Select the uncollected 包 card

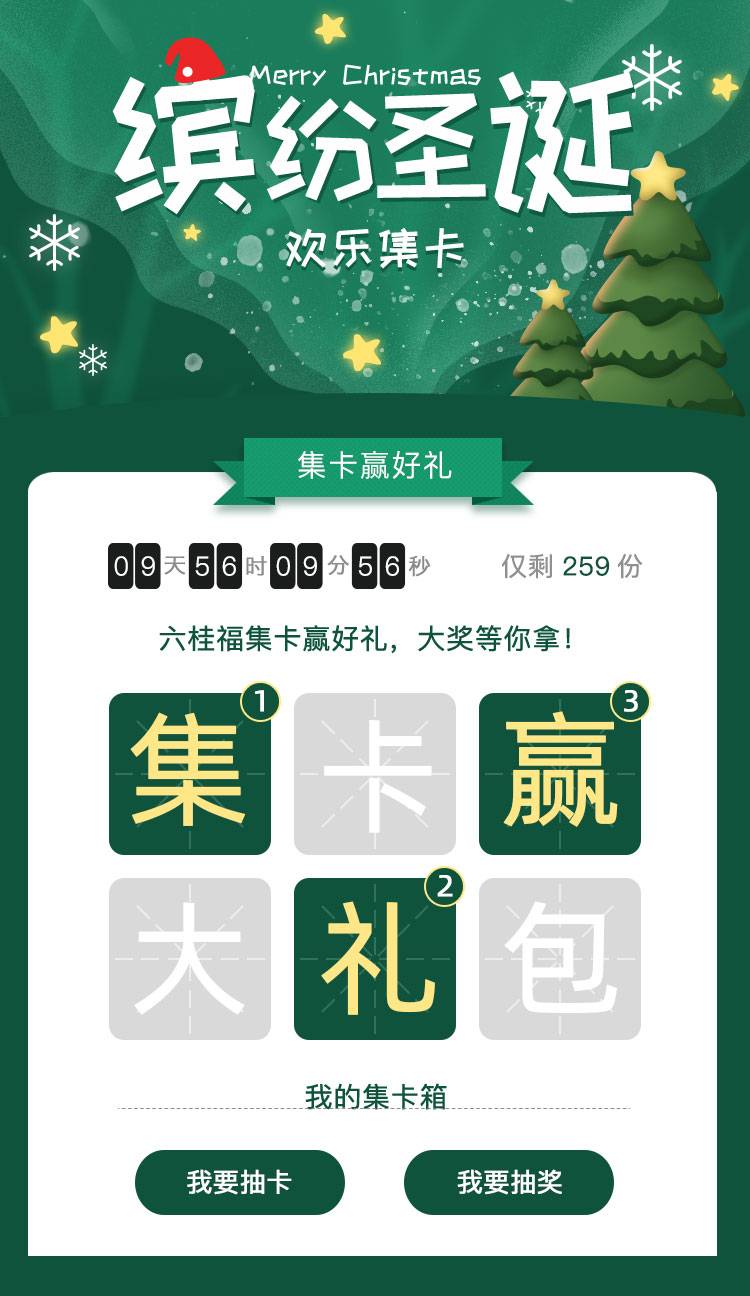[x=559, y=959]
